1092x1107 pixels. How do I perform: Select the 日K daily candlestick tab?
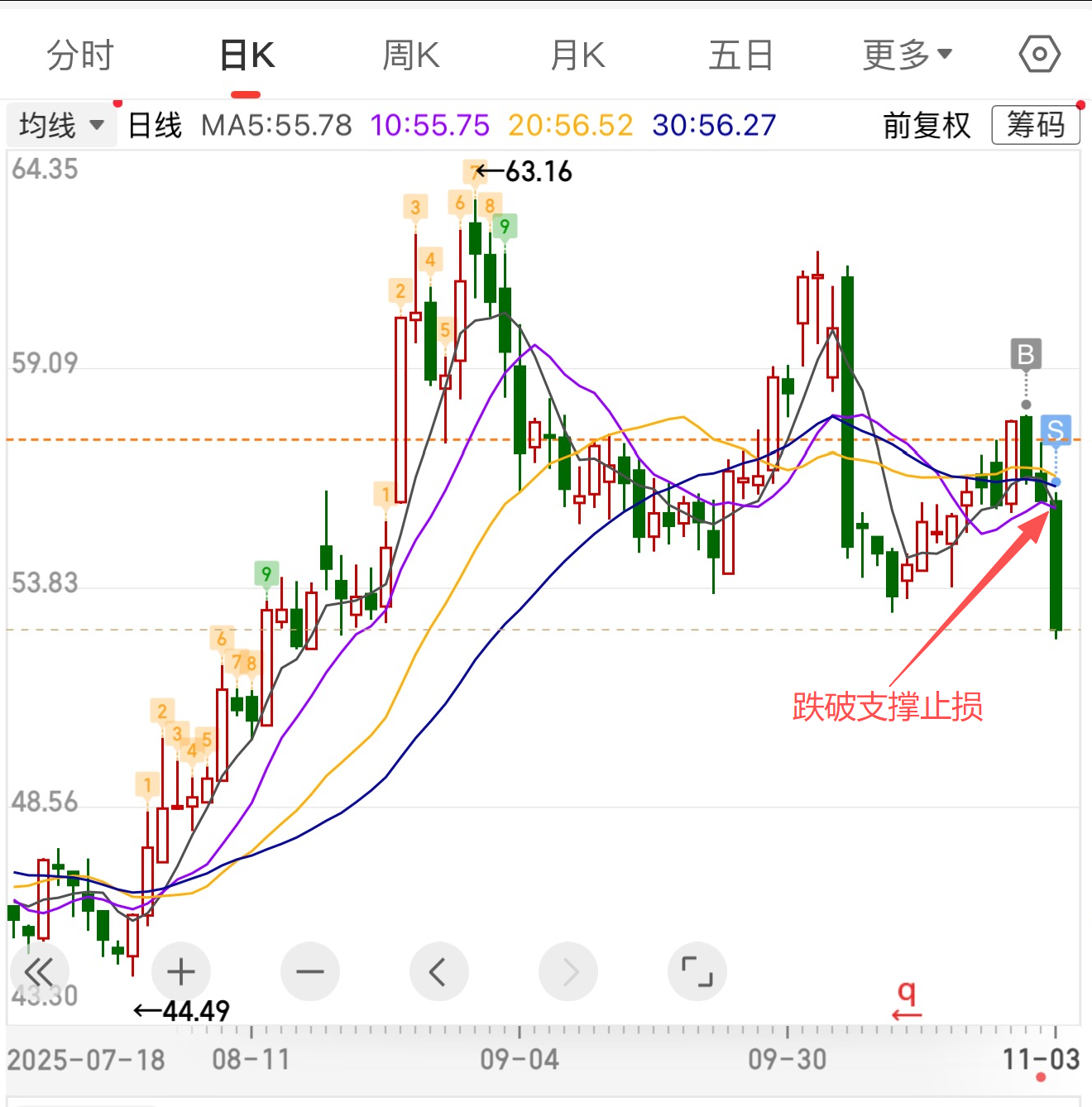coord(247,55)
